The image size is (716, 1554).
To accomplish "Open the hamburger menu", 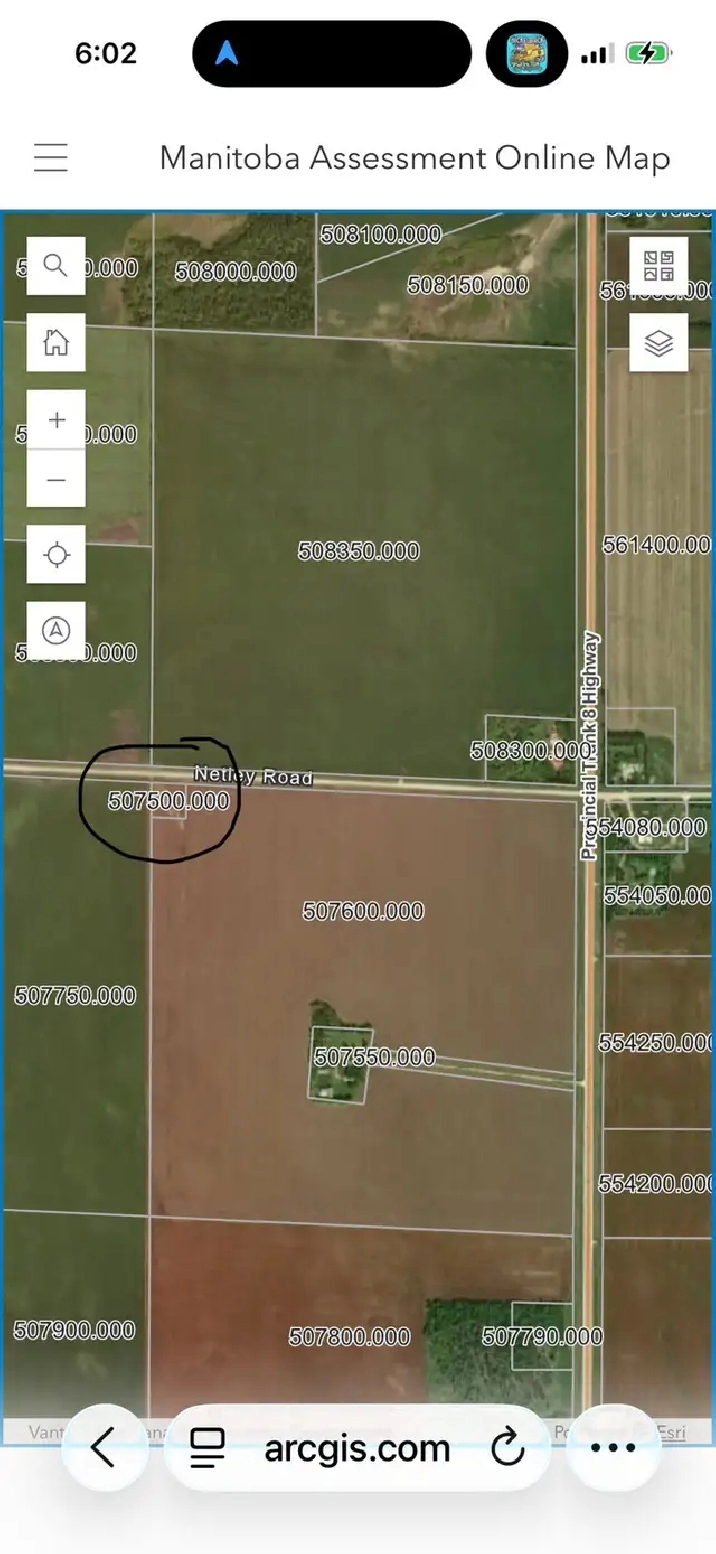I will tap(51, 158).
